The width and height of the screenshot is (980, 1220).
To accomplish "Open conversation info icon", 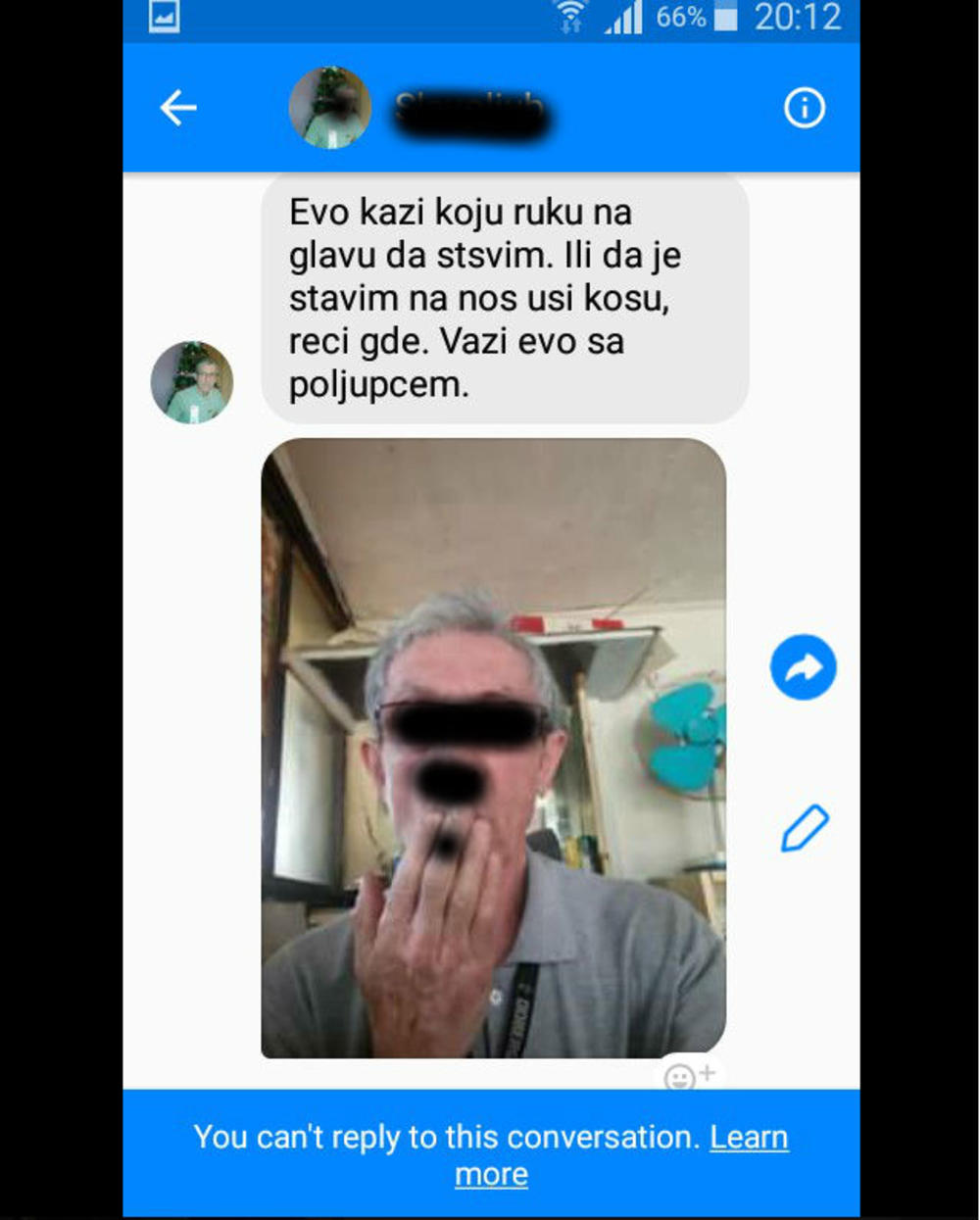I will coord(804,108).
